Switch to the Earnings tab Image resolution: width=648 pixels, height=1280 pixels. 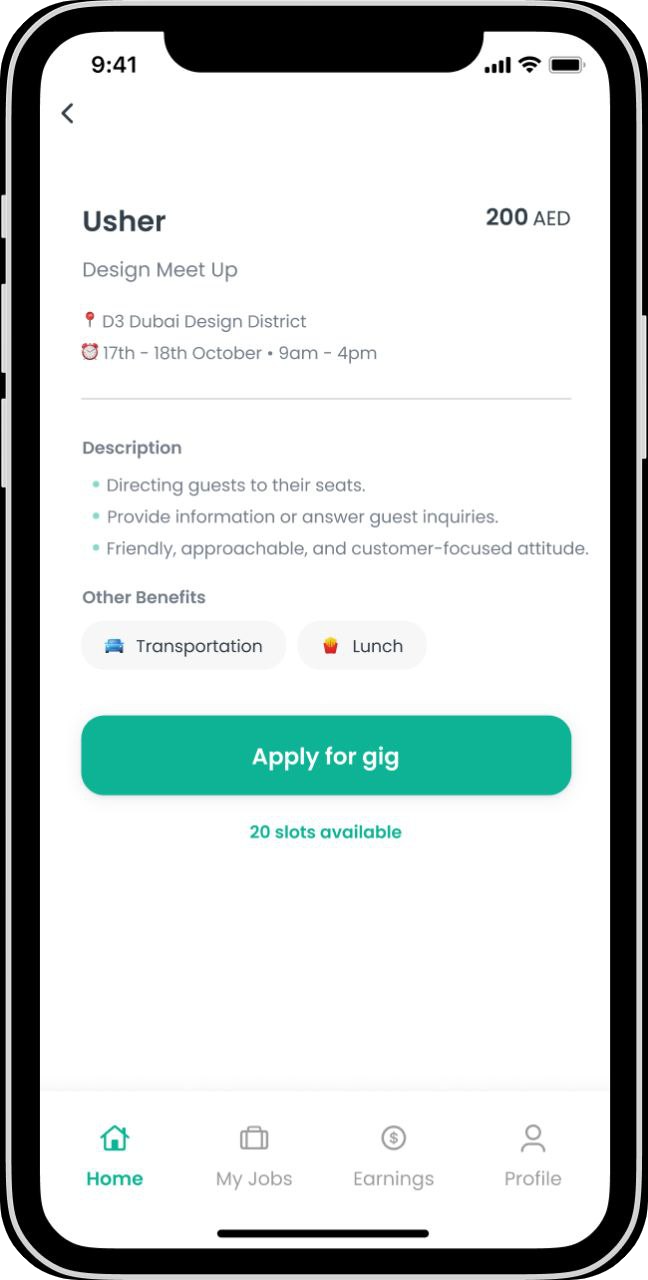pyautogui.click(x=393, y=1156)
